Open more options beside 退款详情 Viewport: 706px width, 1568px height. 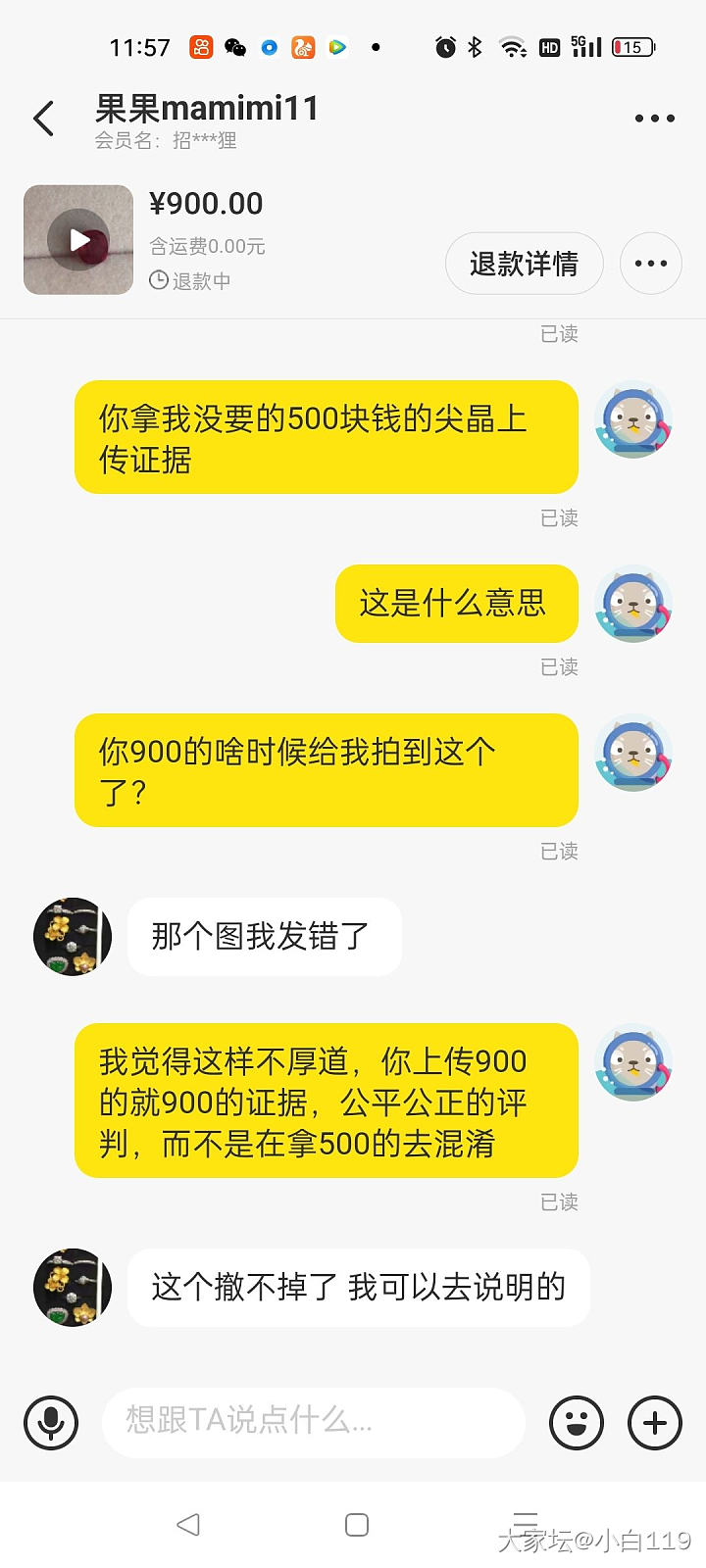(651, 264)
